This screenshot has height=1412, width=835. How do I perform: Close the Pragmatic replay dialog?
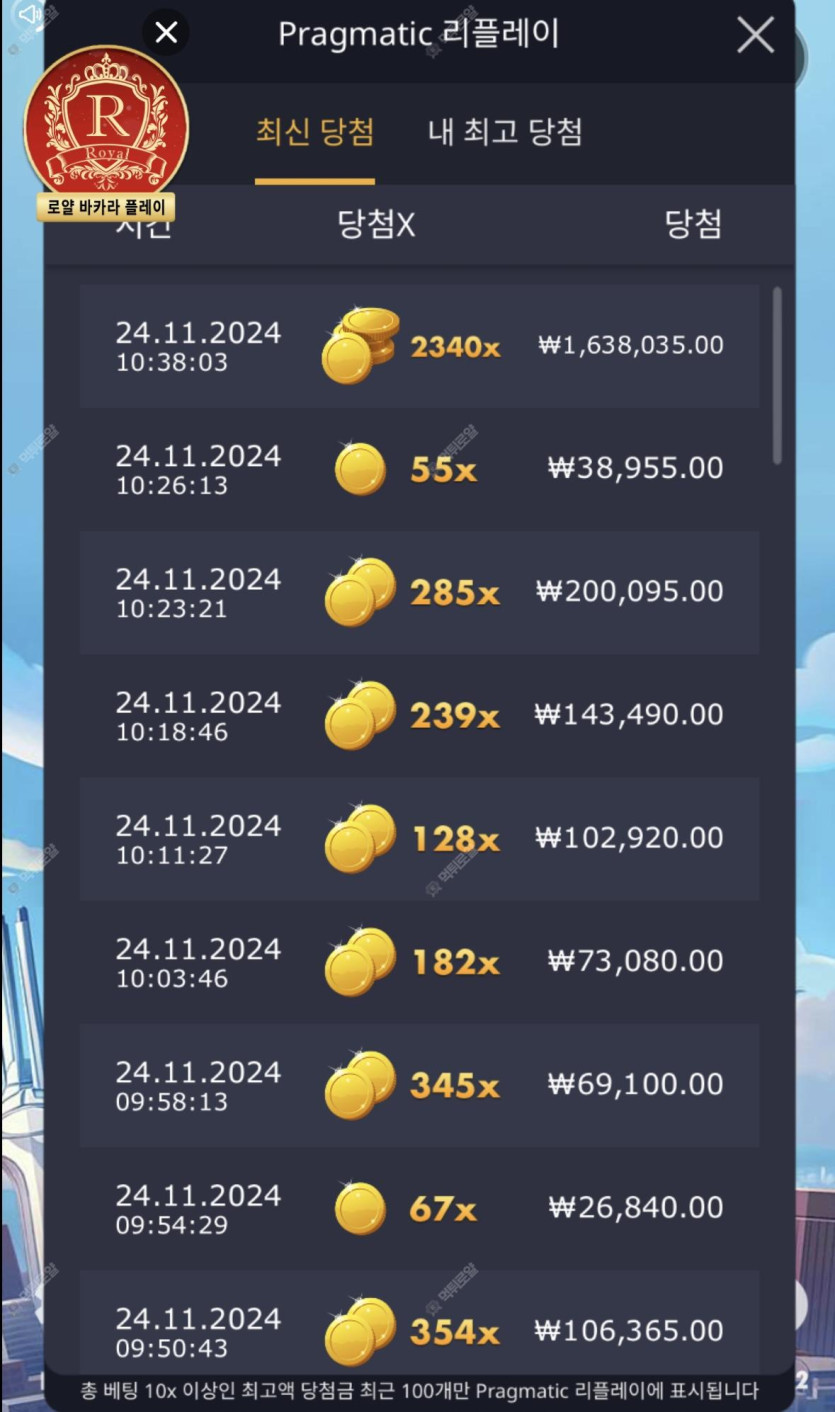755,35
